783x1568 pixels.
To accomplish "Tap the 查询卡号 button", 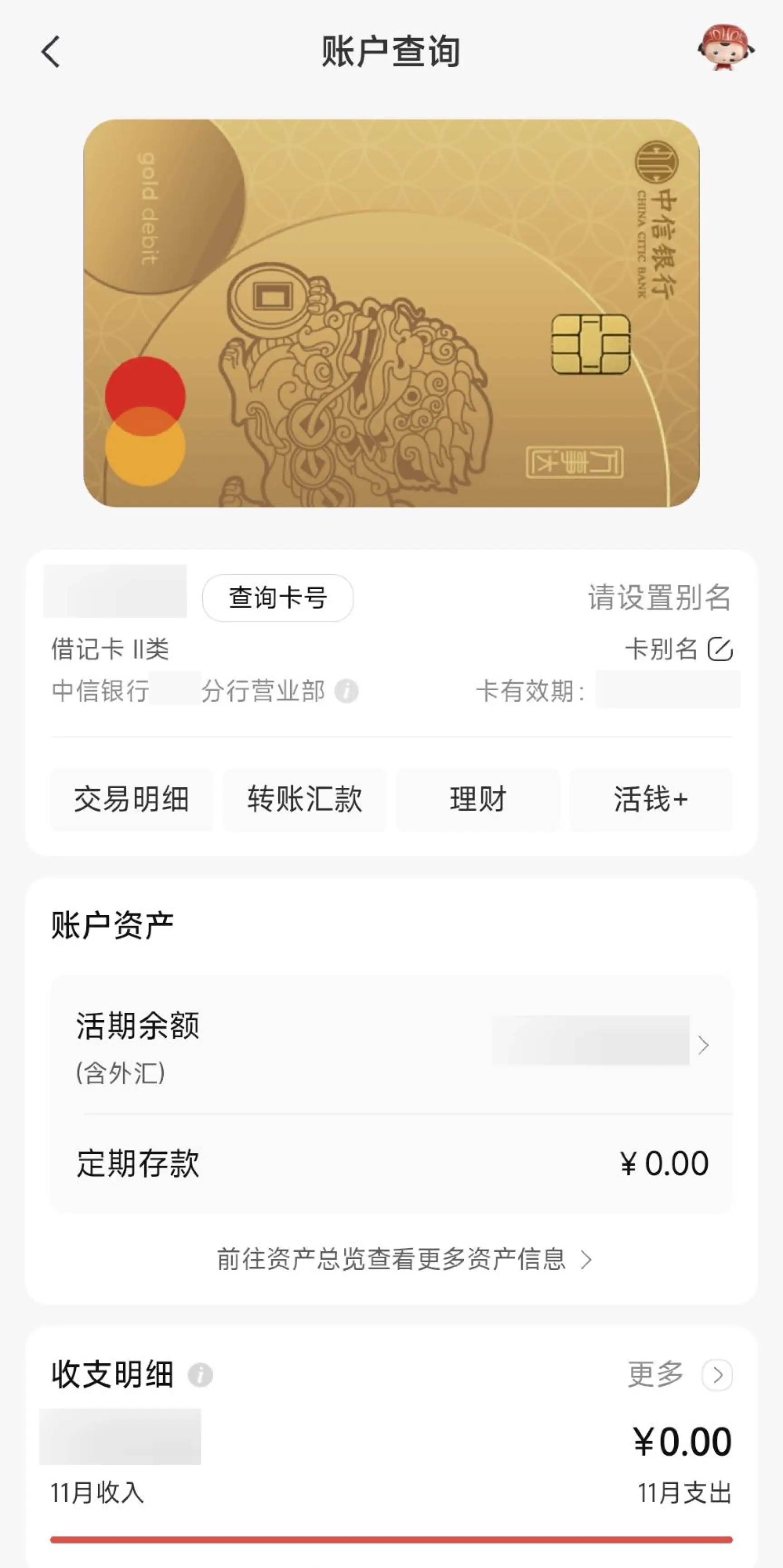I will click(278, 598).
